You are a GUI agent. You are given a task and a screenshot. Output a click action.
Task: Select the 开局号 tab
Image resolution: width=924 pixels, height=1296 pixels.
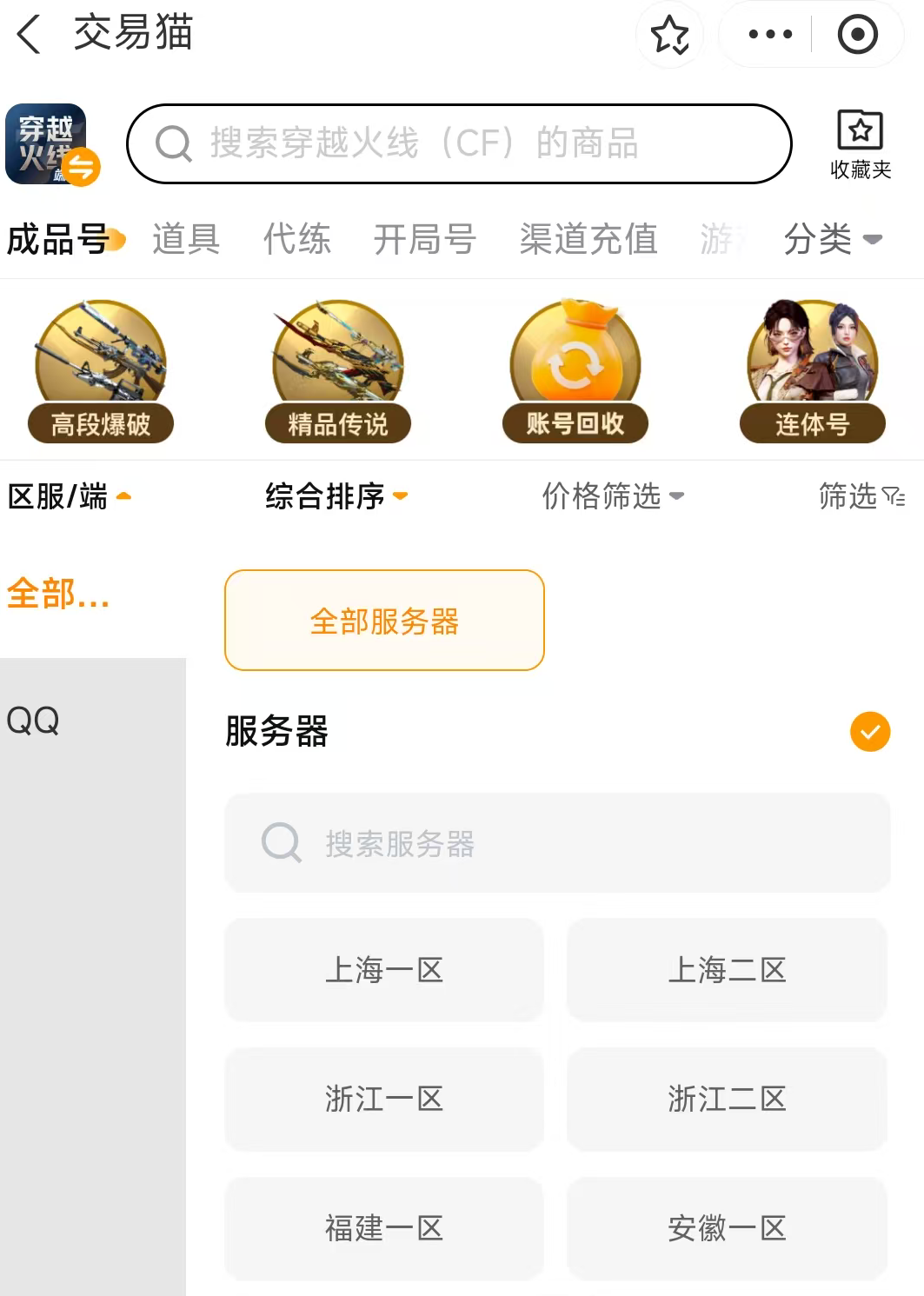point(425,239)
